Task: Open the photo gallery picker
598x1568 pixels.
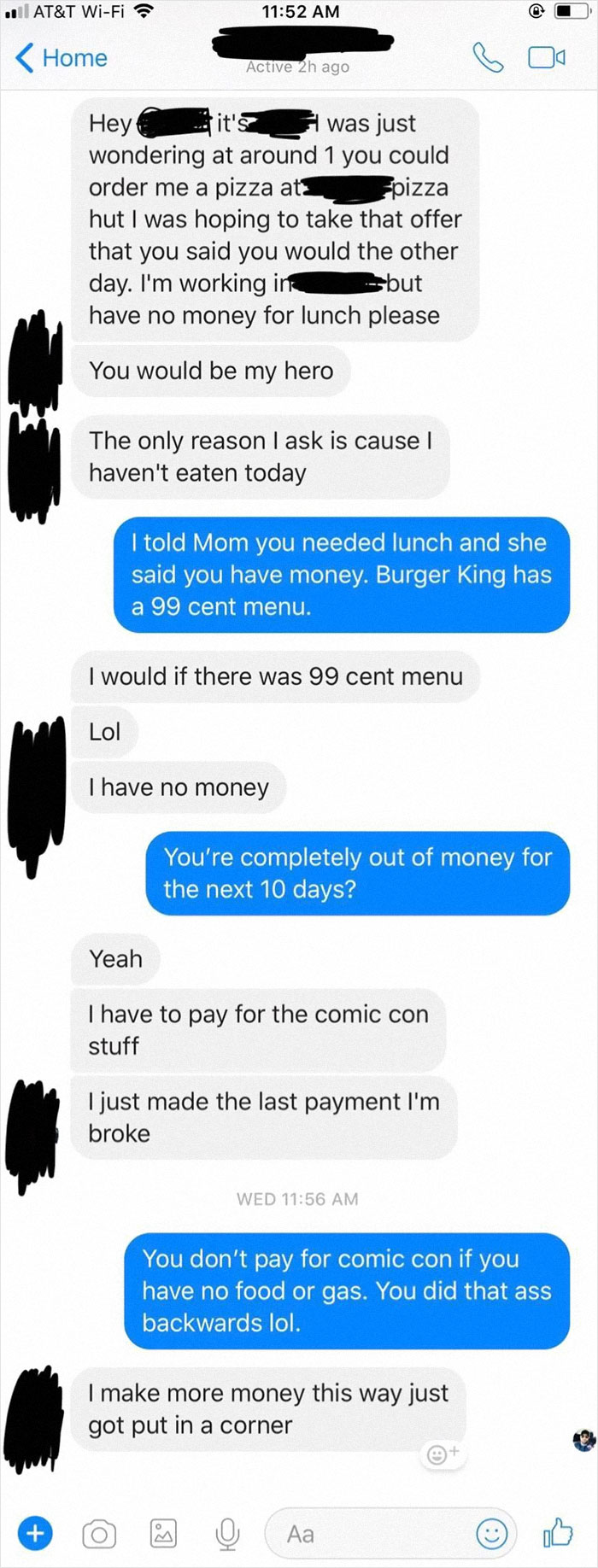Action: [163, 1535]
